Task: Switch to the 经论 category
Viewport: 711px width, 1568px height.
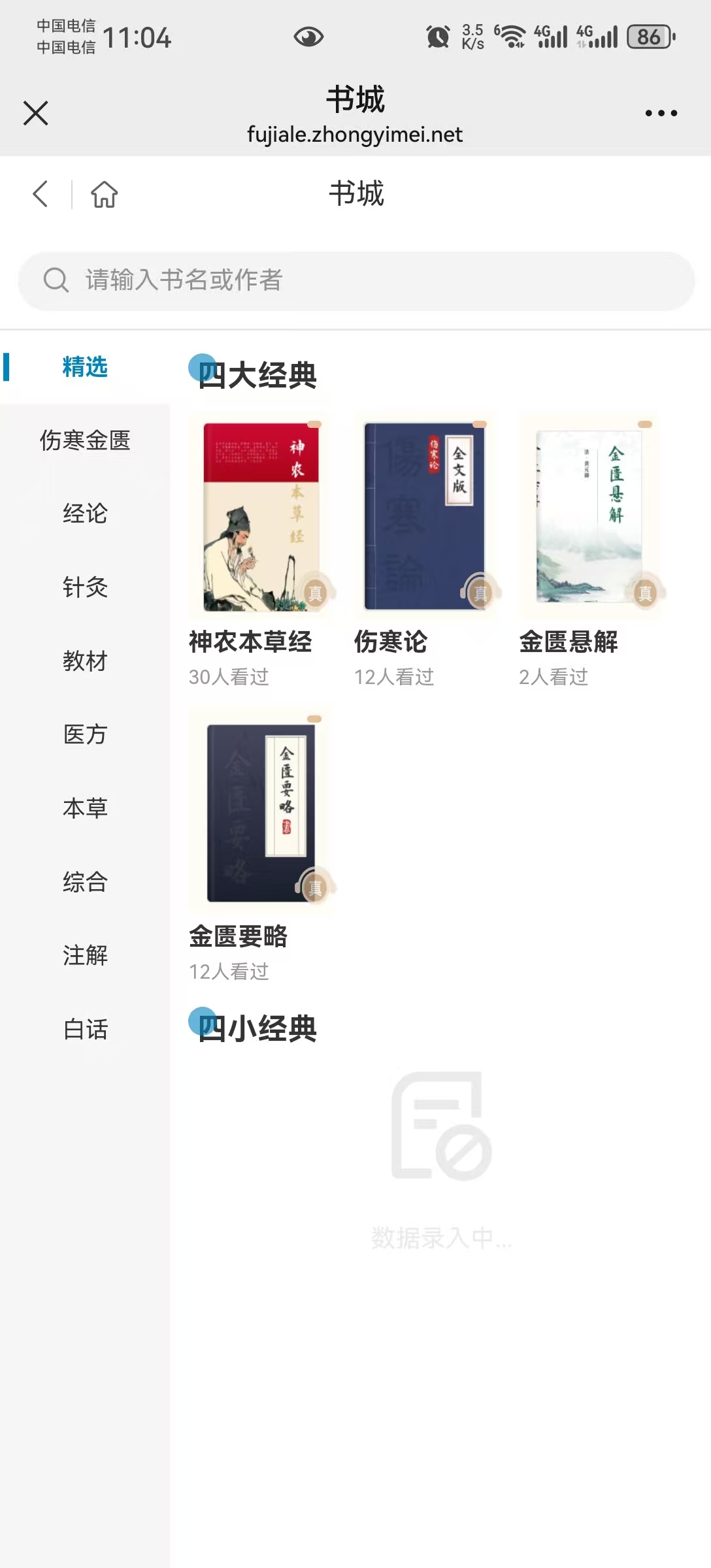Action: click(85, 514)
